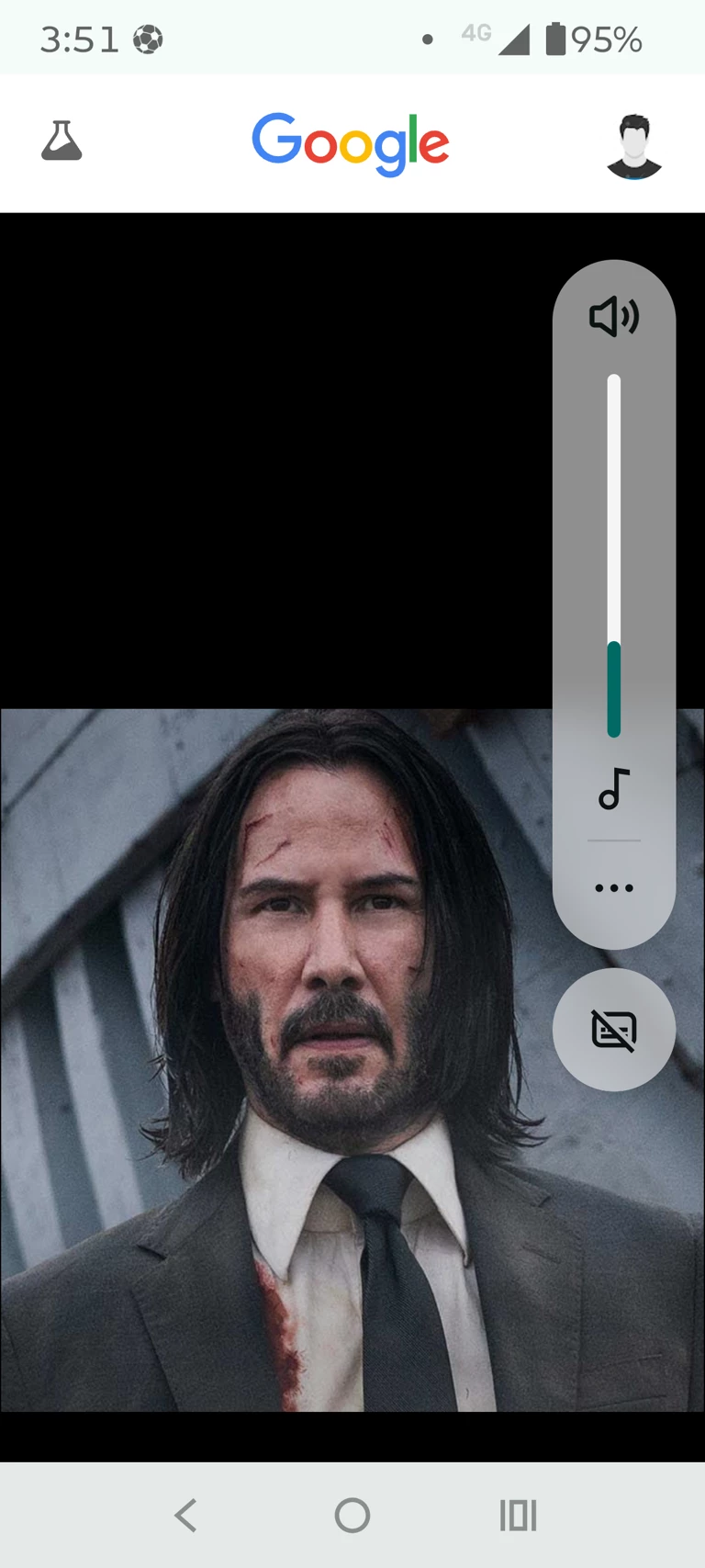Open recent apps from the navigation bar

coord(518,1516)
